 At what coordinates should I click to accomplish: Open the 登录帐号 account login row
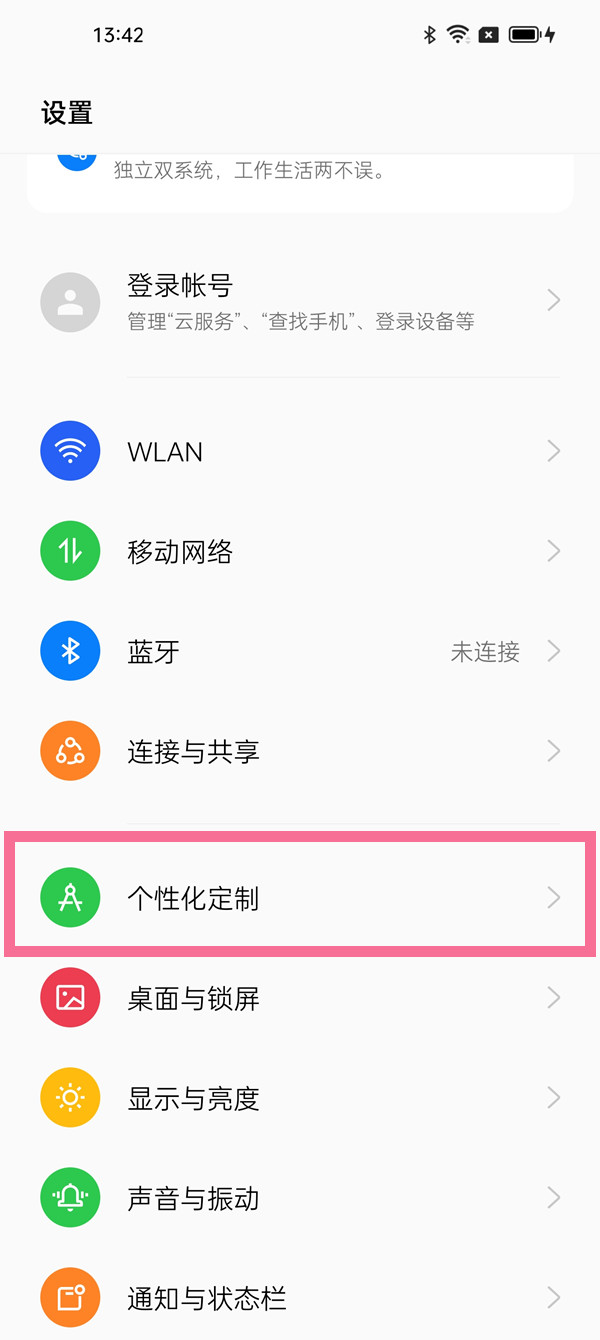(x=300, y=301)
